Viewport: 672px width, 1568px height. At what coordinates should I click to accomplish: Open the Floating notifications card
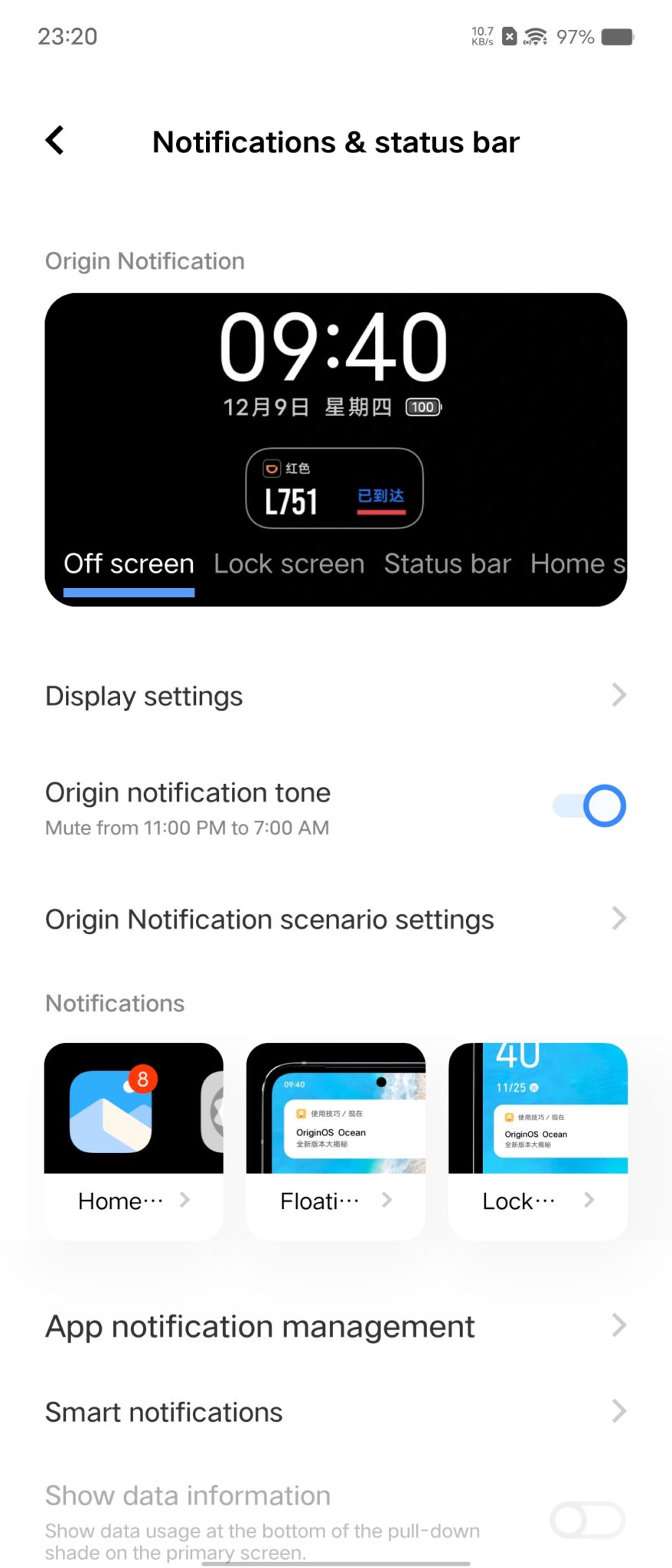335,1140
